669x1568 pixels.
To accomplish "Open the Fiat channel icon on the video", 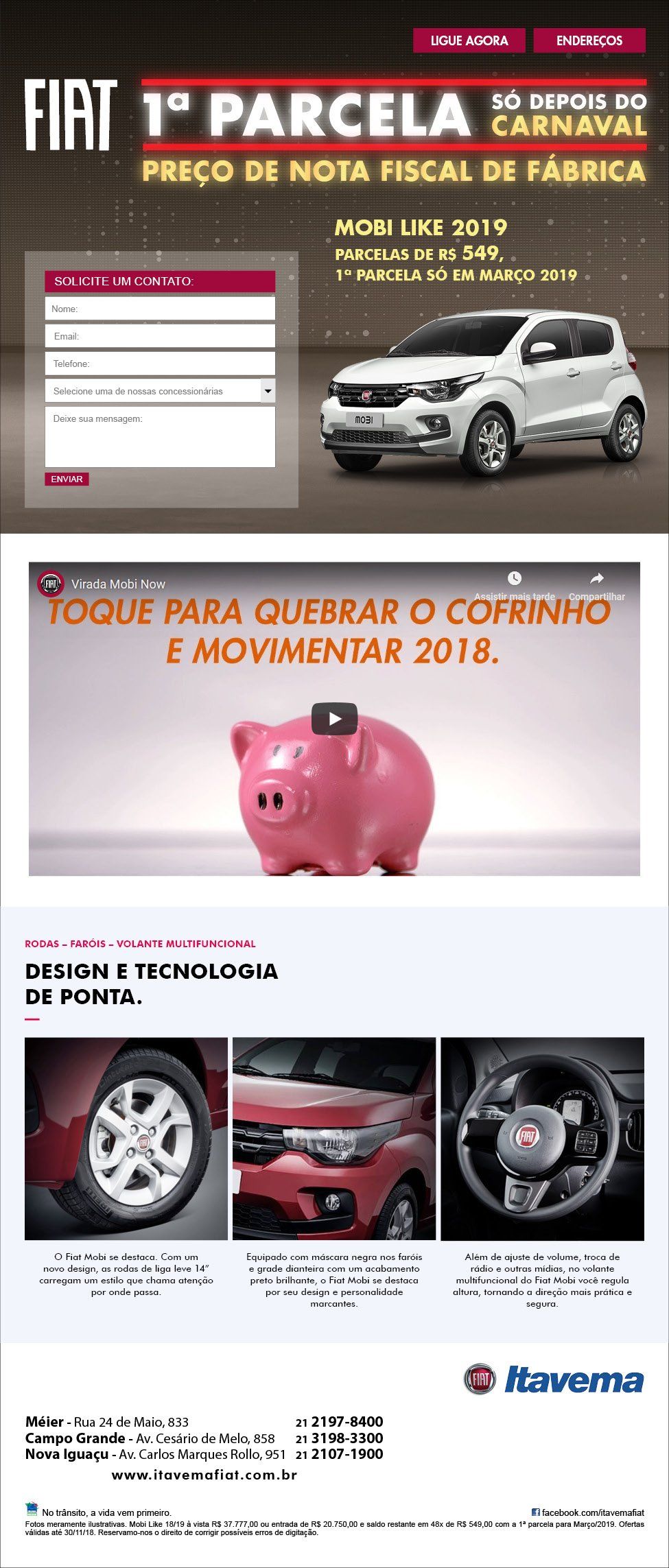I will pyautogui.click(x=51, y=584).
